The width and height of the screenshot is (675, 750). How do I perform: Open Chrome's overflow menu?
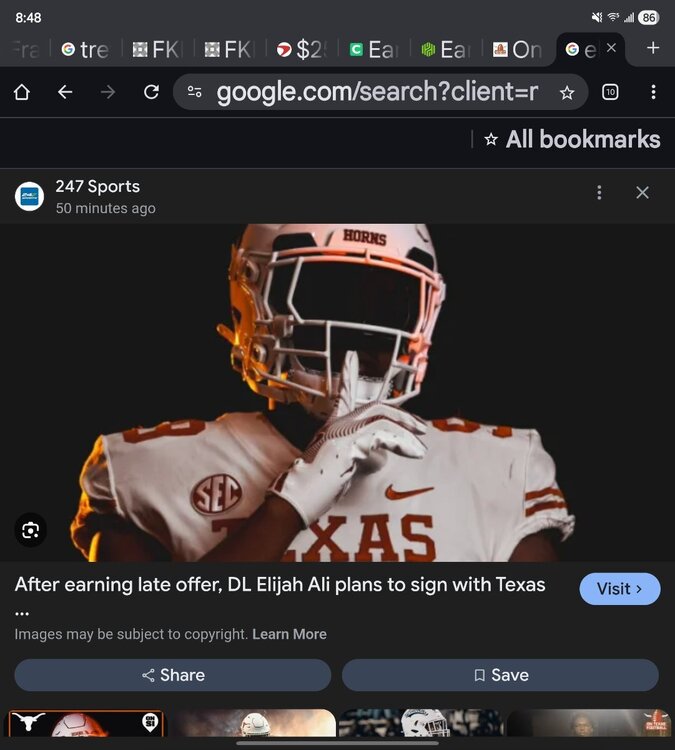point(653,92)
